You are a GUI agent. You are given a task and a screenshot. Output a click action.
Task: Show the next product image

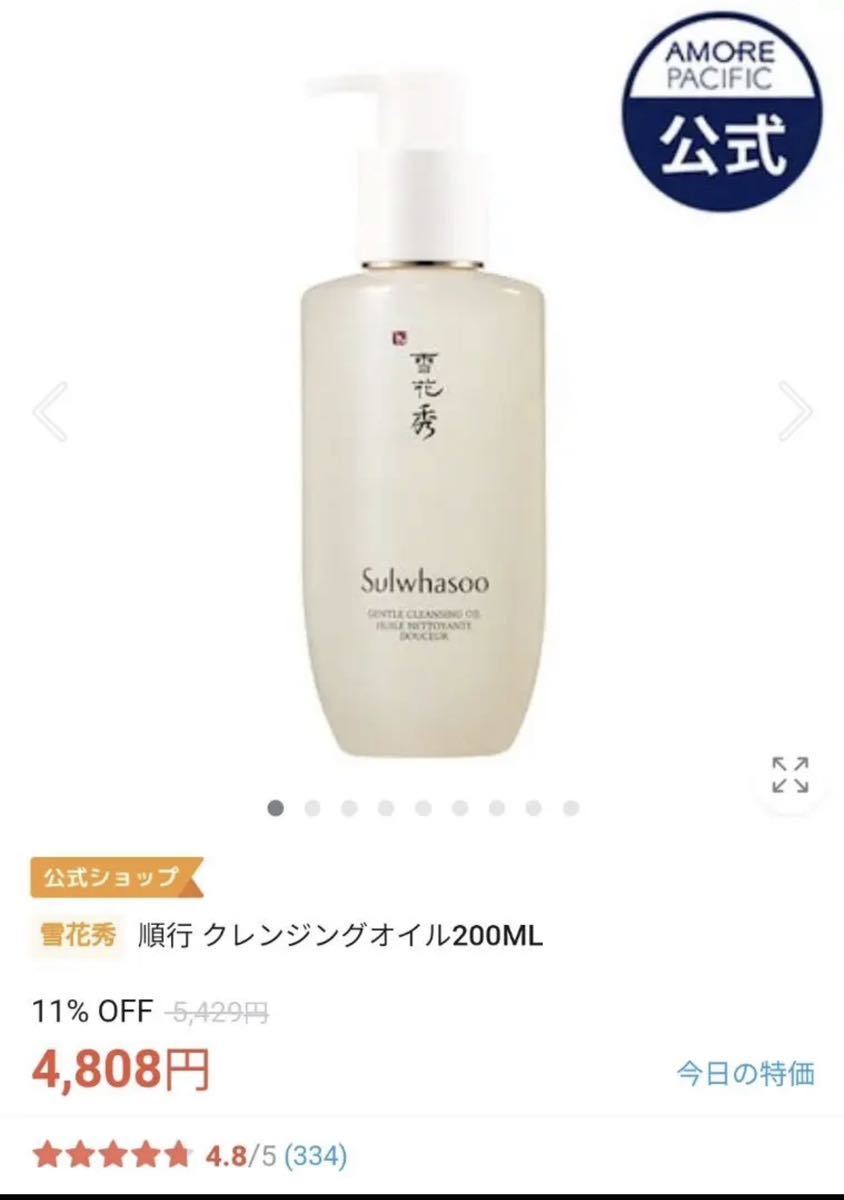tap(795, 411)
